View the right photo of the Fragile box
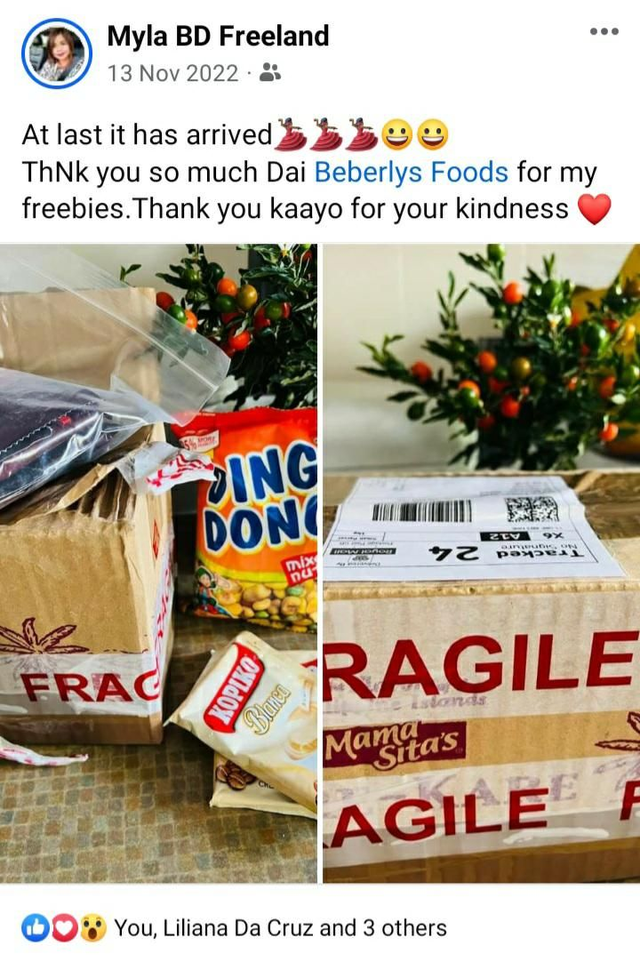Screen dimensions: 640x955 click(x=481, y=563)
